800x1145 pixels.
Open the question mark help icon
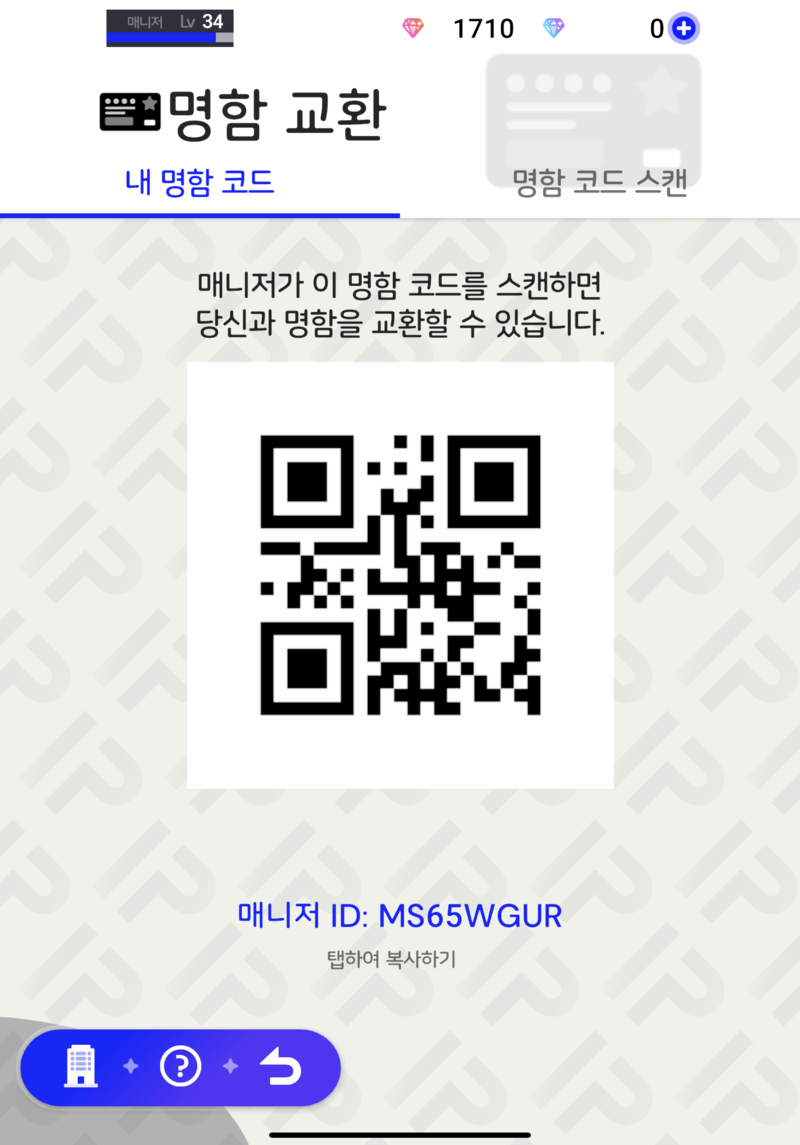(181, 1067)
